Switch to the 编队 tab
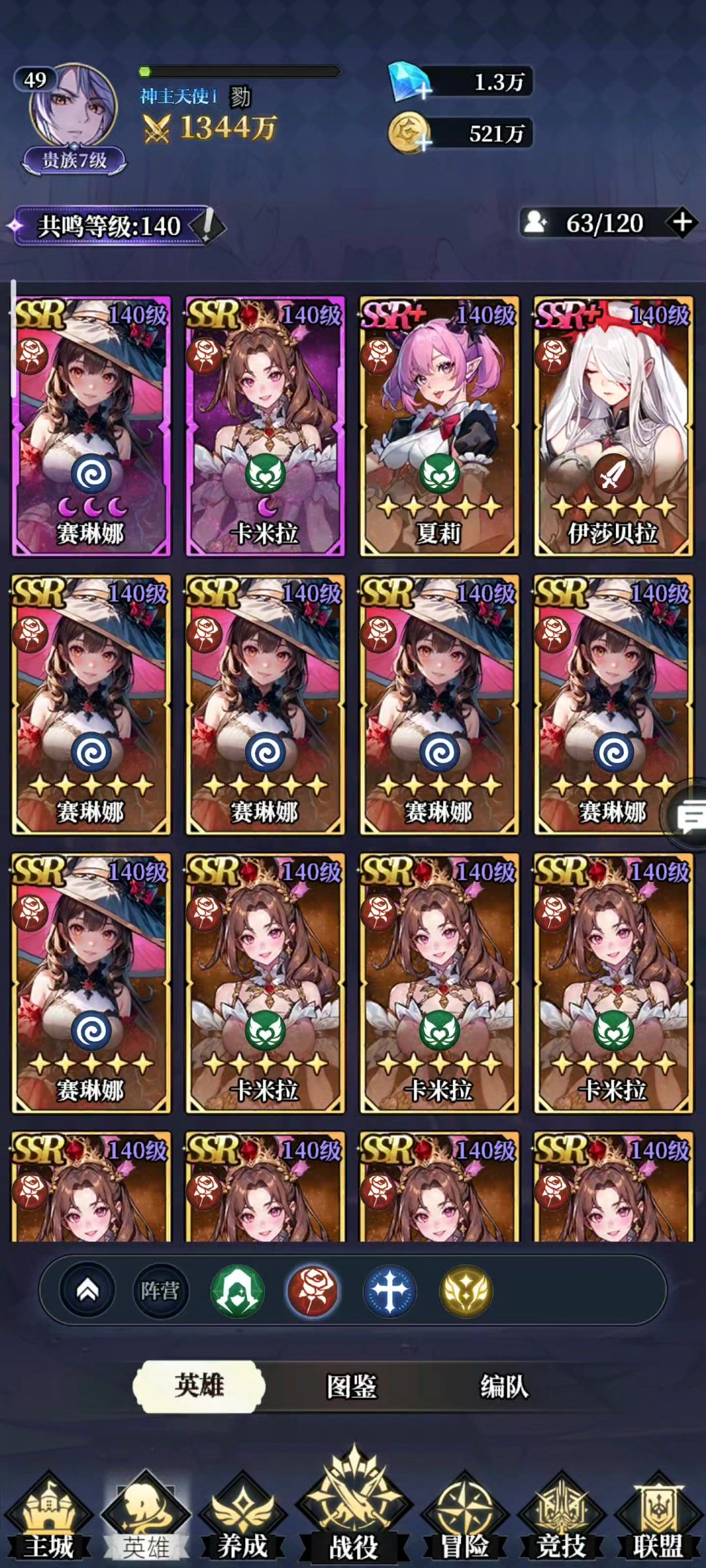Viewport: 706px width, 1568px height. point(504,1386)
